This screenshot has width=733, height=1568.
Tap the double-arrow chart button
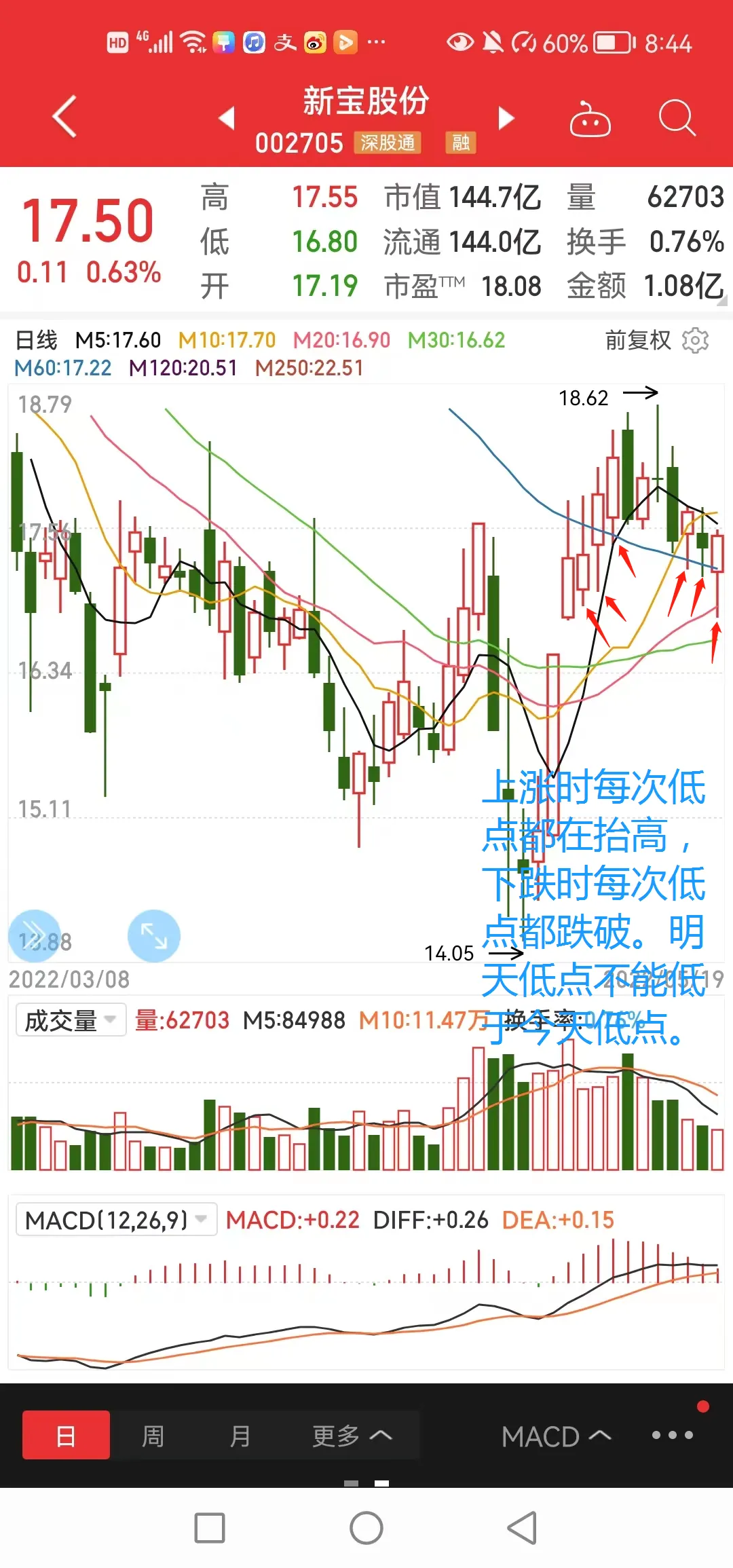coord(35,936)
